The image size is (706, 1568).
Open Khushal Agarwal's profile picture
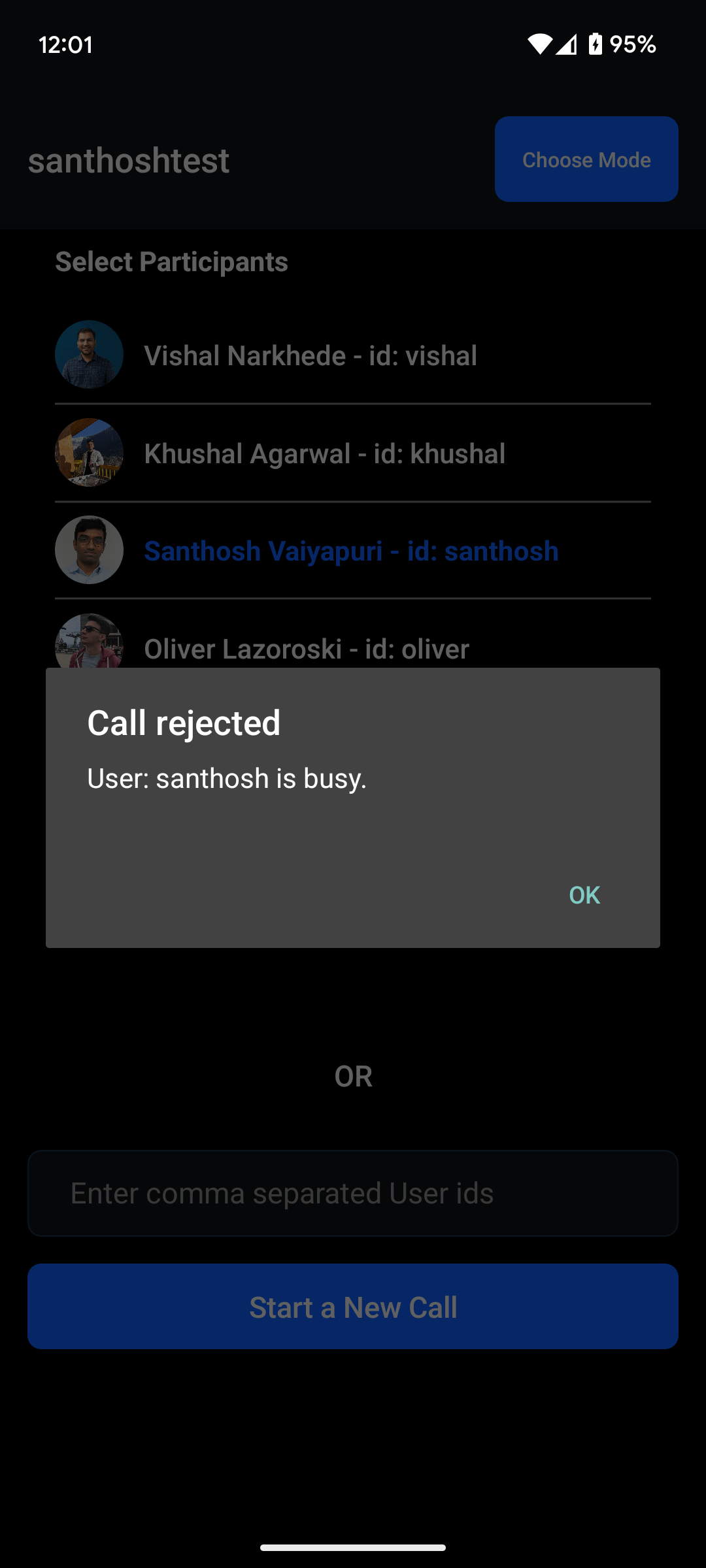coord(89,453)
